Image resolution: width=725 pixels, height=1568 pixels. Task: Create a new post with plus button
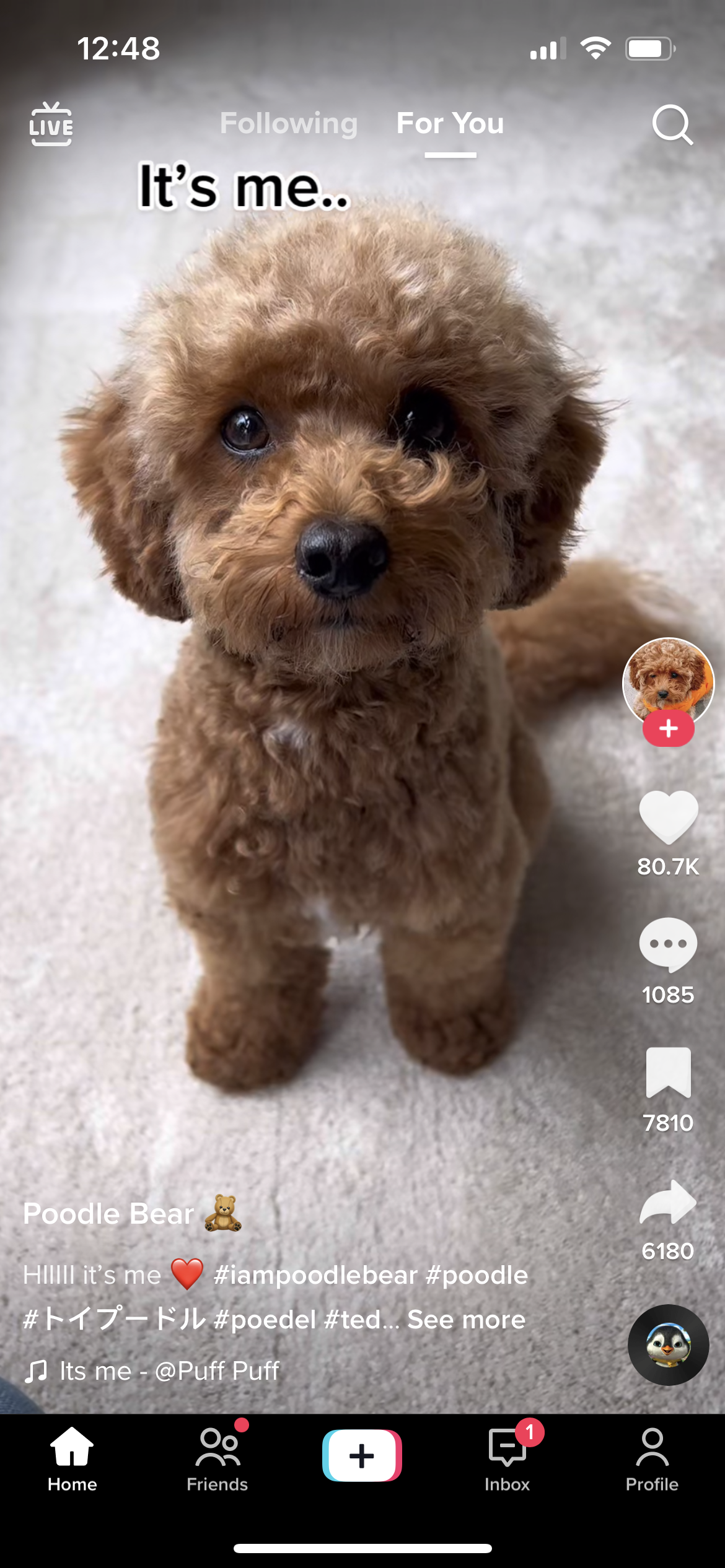coord(362,1455)
